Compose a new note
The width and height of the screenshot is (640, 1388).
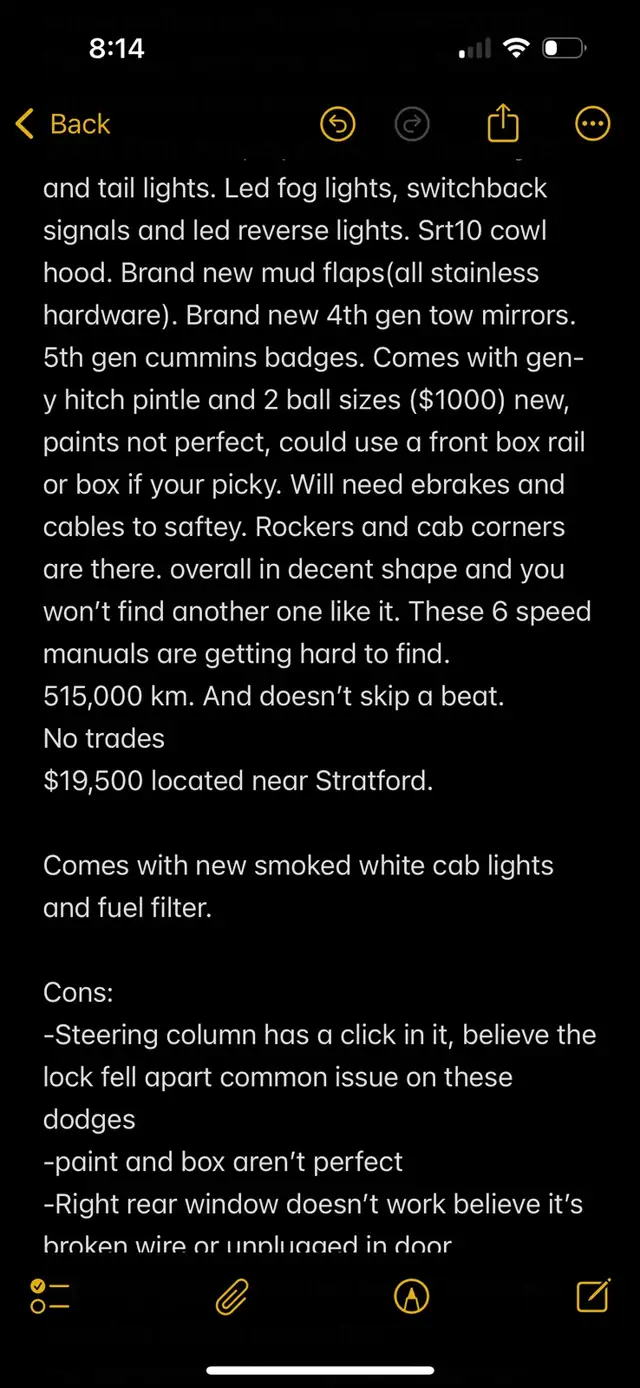click(x=593, y=1295)
